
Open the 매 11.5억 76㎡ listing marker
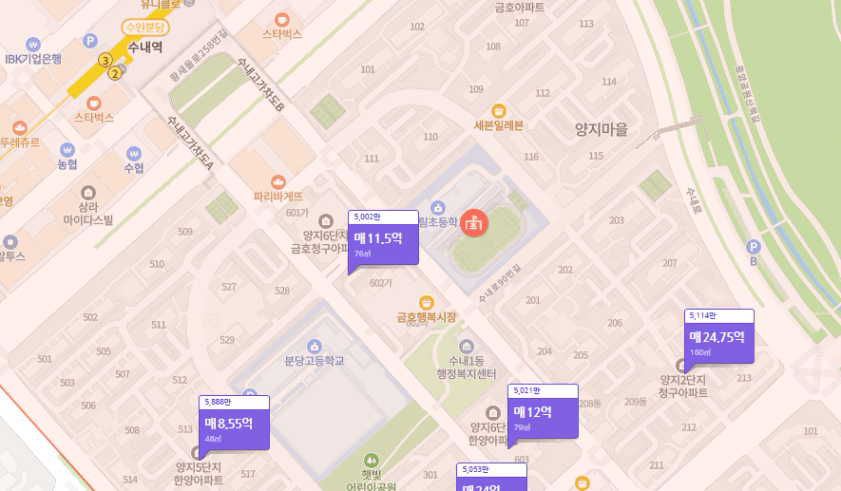[x=382, y=243]
